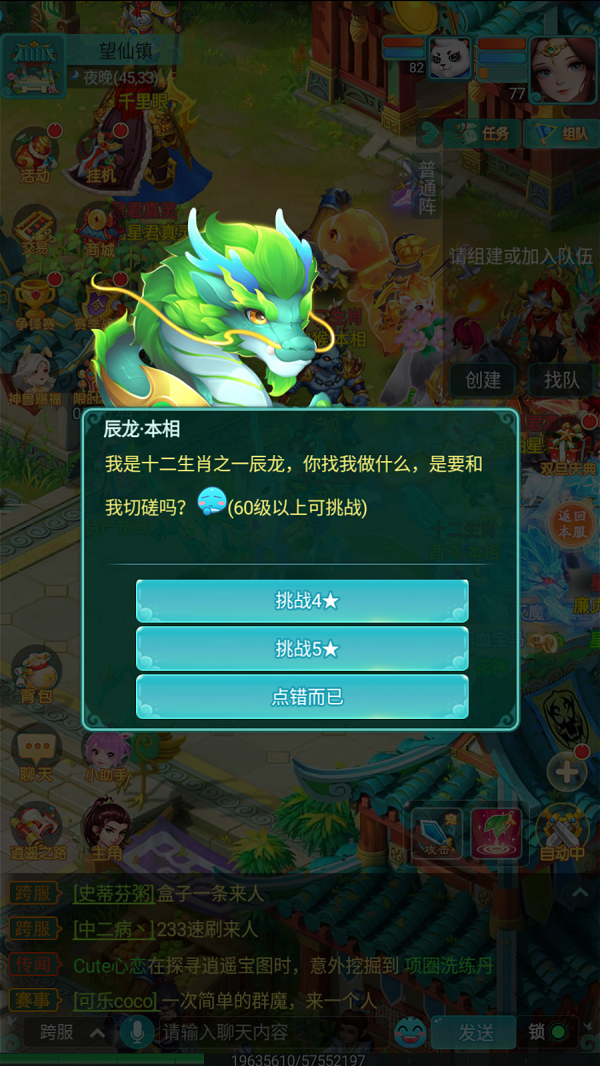Dismiss dialog with 点错而已
The height and width of the screenshot is (1066, 600).
pos(302,697)
